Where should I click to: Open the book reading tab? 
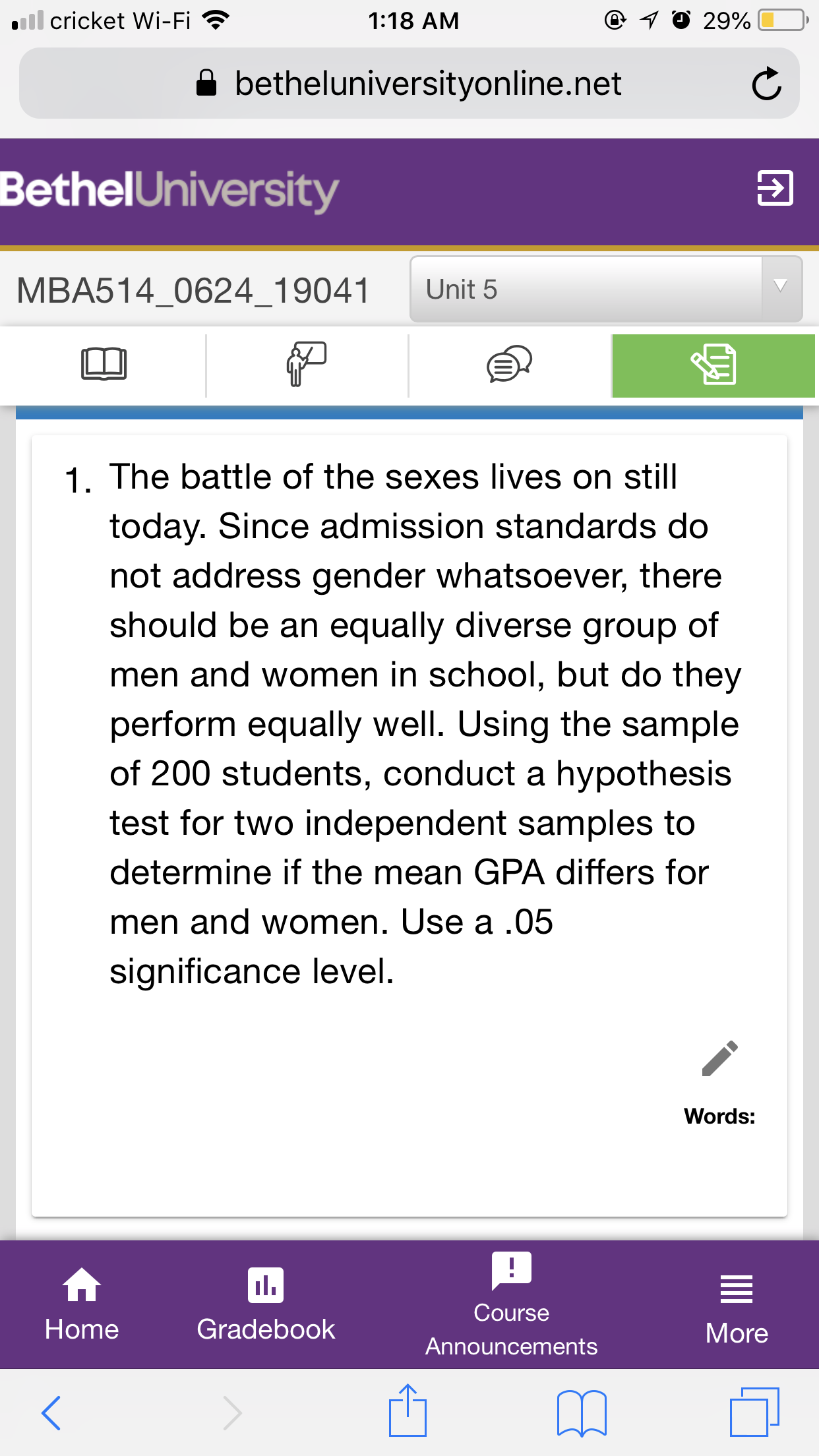click(104, 364)
